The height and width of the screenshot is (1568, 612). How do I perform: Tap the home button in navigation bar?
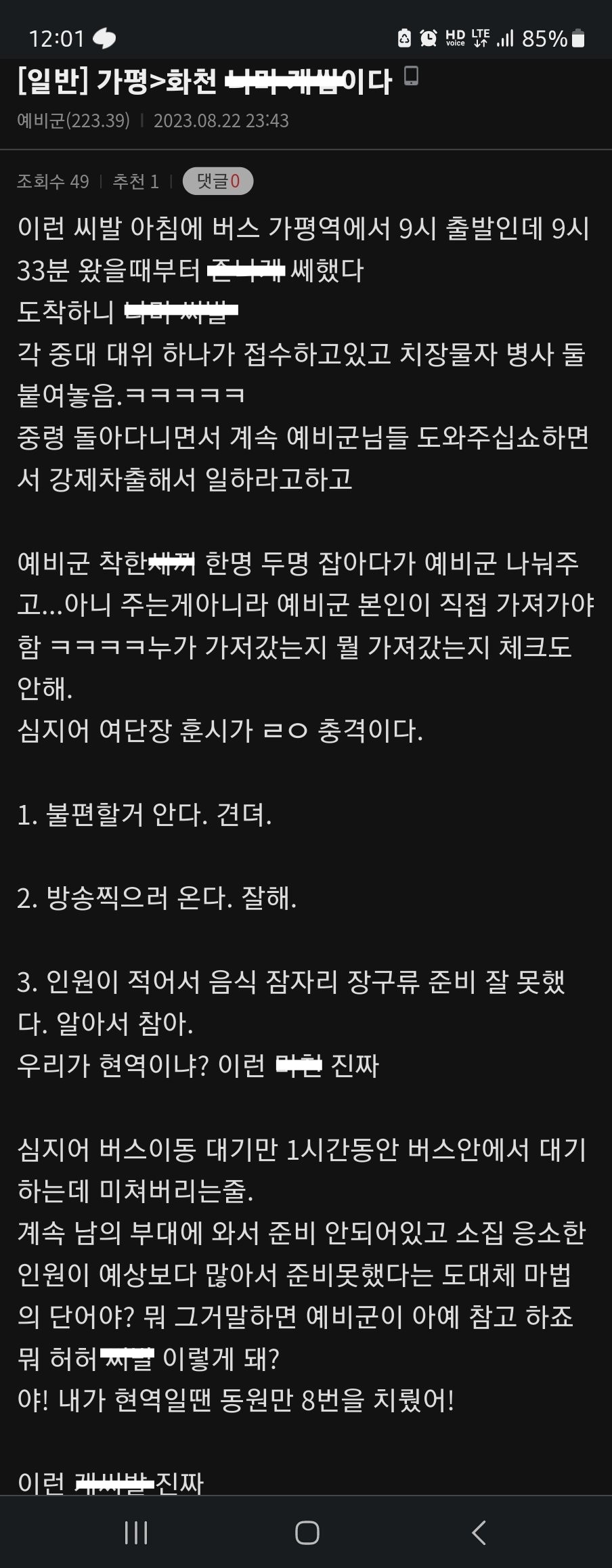tap(307, 1532)
